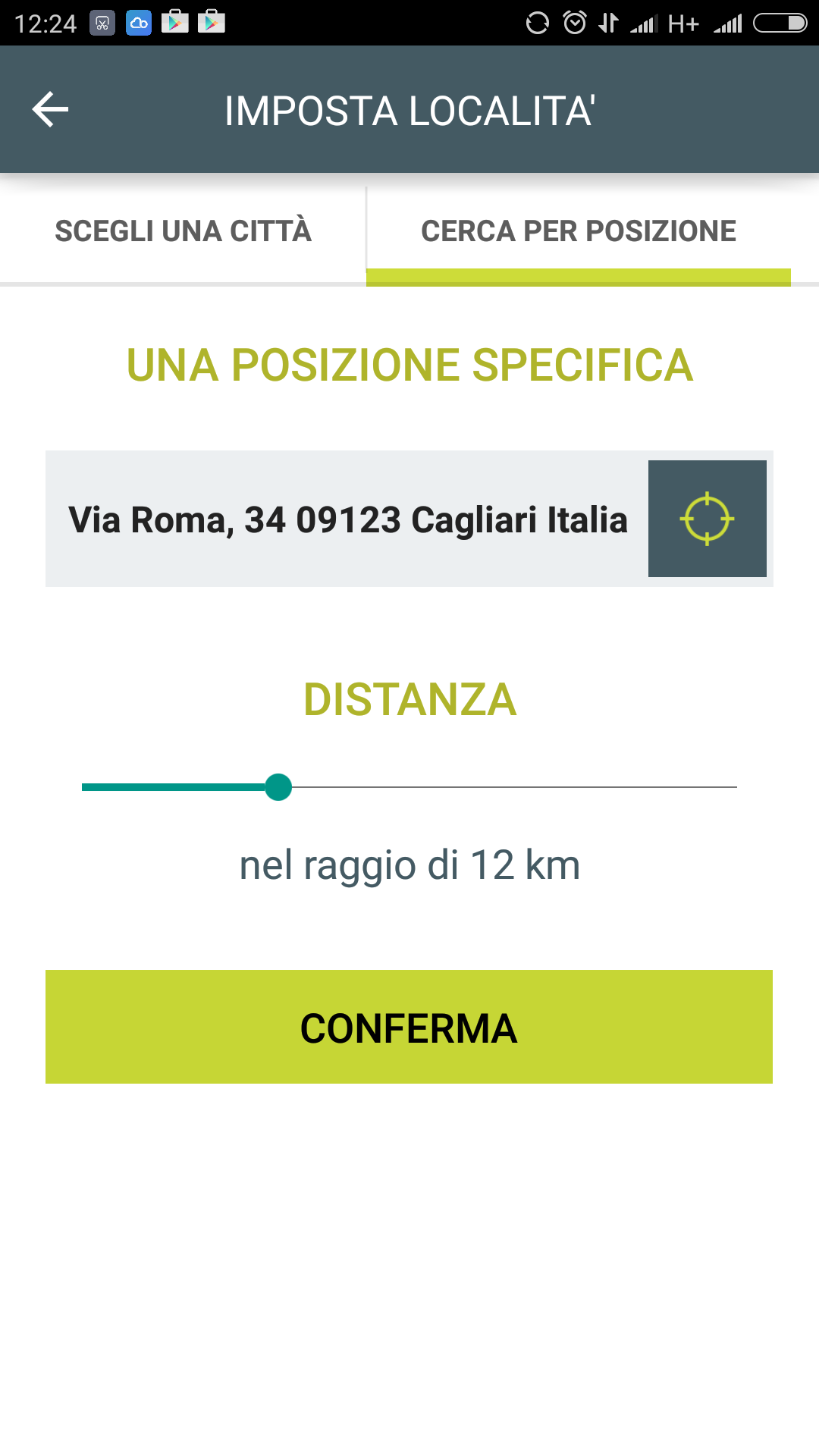Select the CERCA PER POSIZIONE tab
The width and height of the screenshot is (819, 1456).
pos(579,231)
